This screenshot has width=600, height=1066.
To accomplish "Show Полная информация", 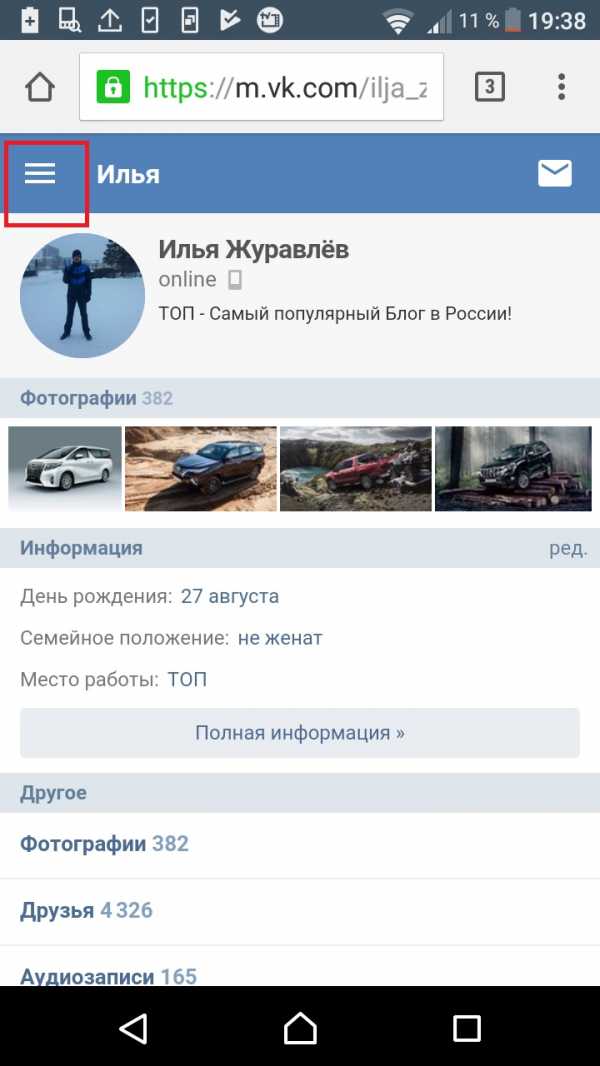I will (x=300, y=733).
